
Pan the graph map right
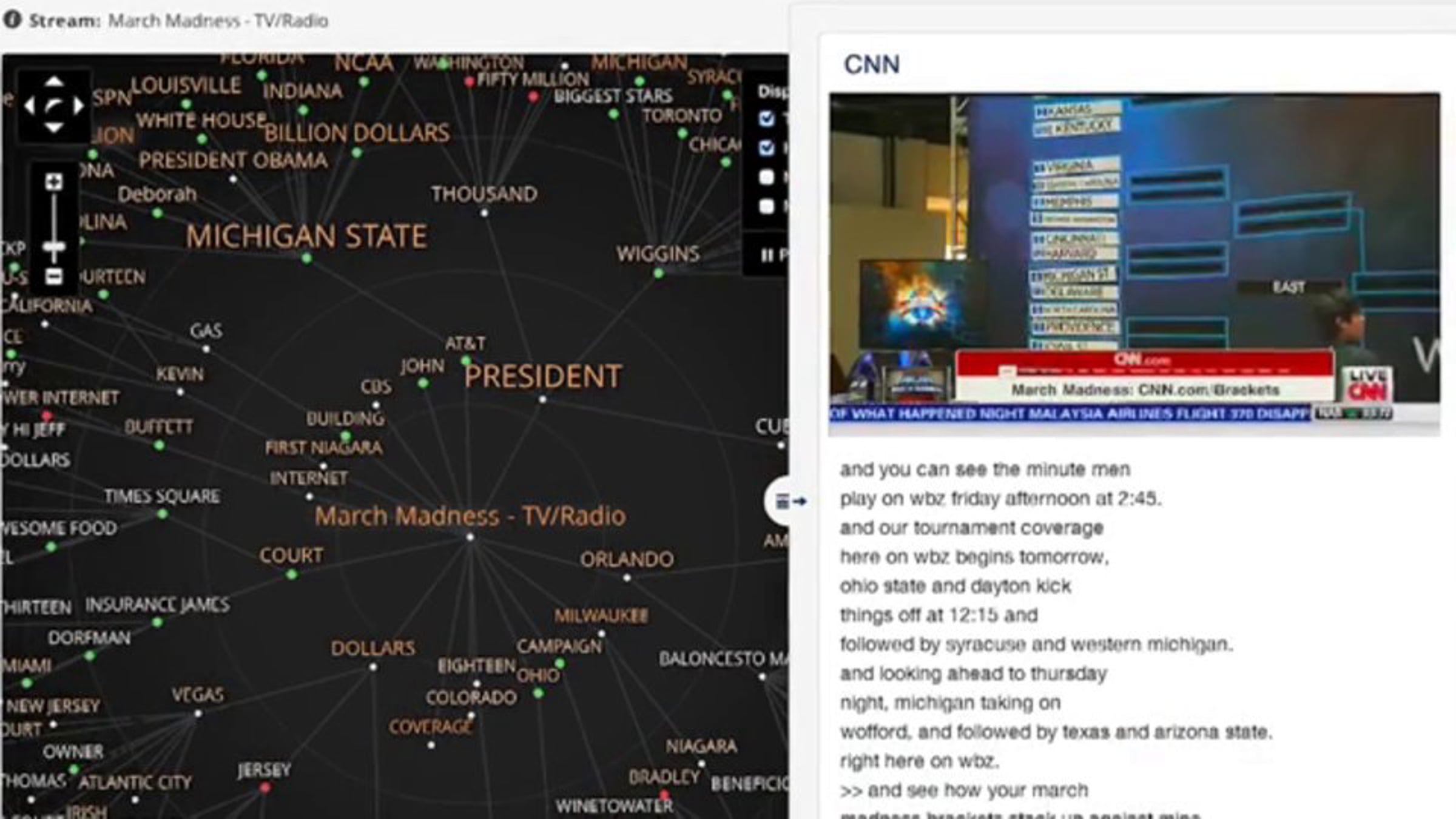[x=78, y=106]
